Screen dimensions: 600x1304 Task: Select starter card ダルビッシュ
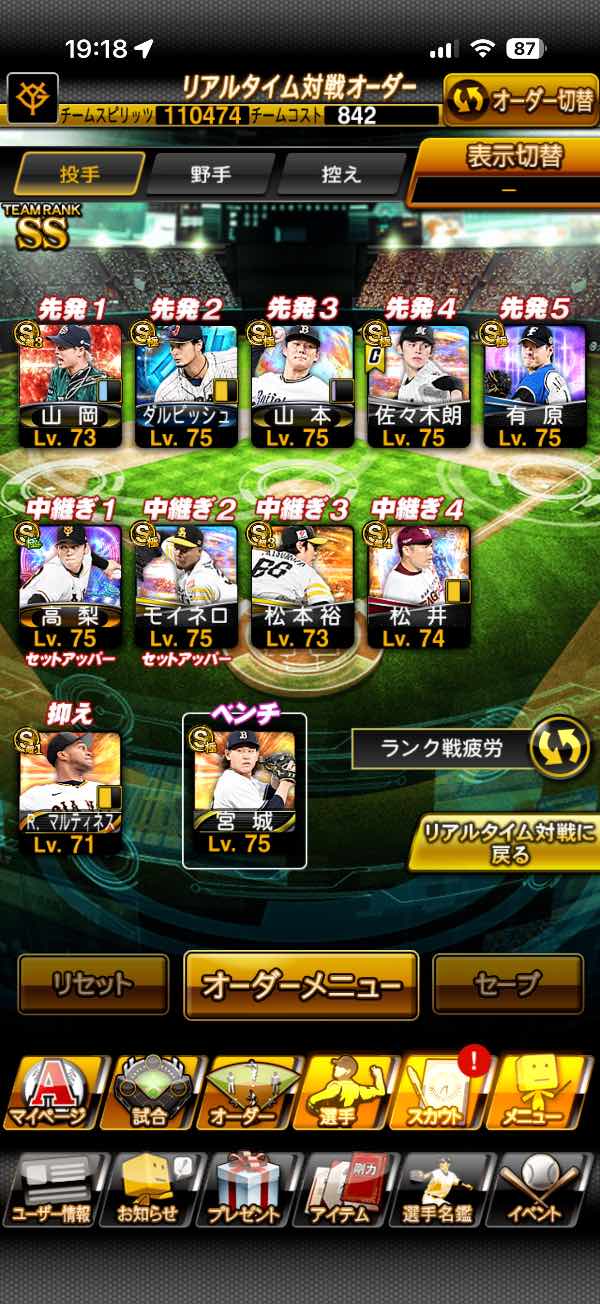click(187, 385)
